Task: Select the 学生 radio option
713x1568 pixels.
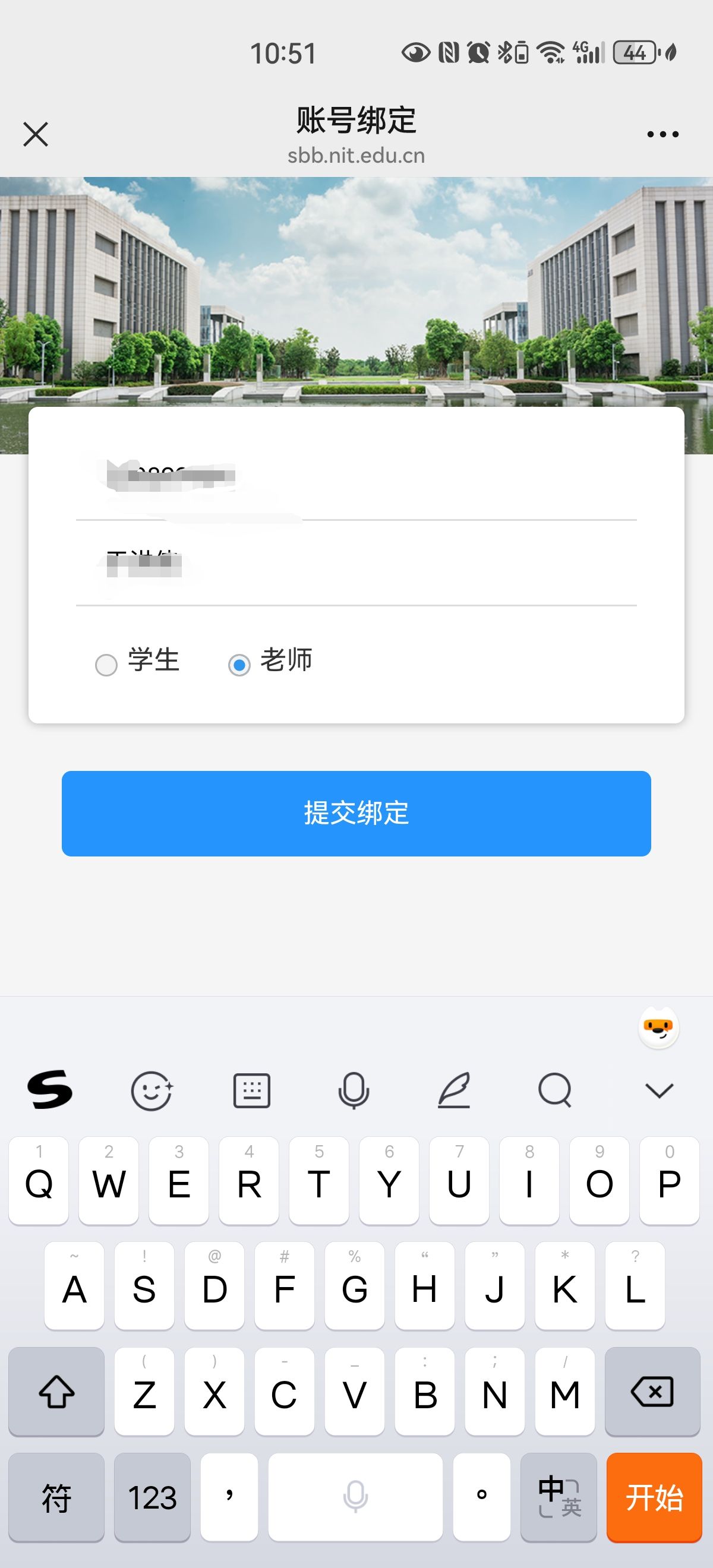Action: point(106,665)
